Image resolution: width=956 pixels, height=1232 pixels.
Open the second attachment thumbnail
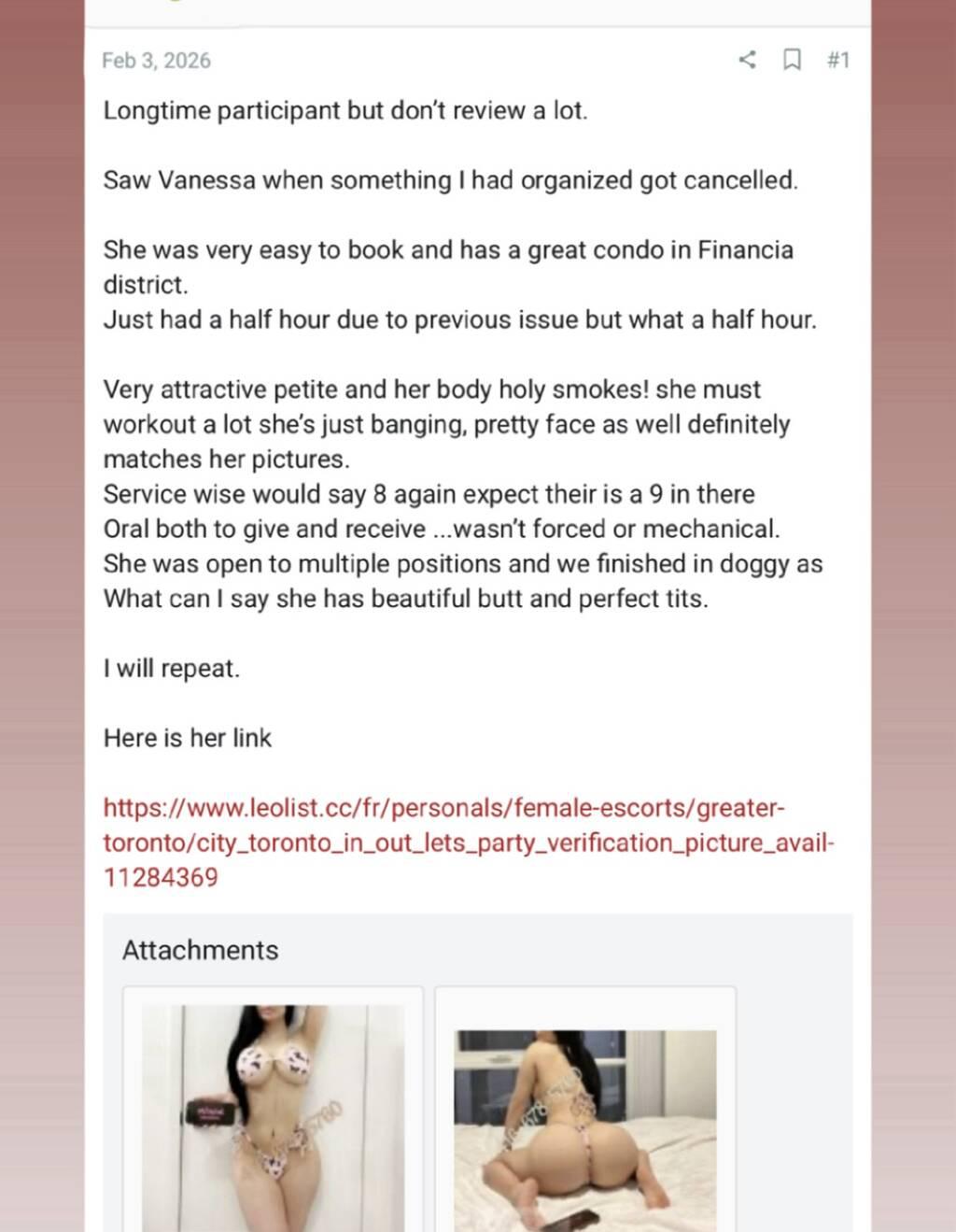click(585, 1128)
